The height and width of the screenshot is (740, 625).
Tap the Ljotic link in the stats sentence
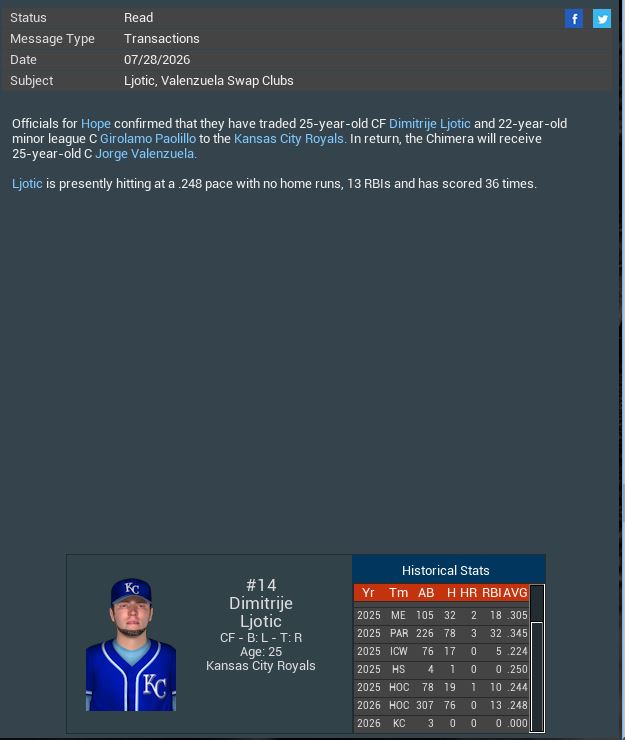pos(27,184)
